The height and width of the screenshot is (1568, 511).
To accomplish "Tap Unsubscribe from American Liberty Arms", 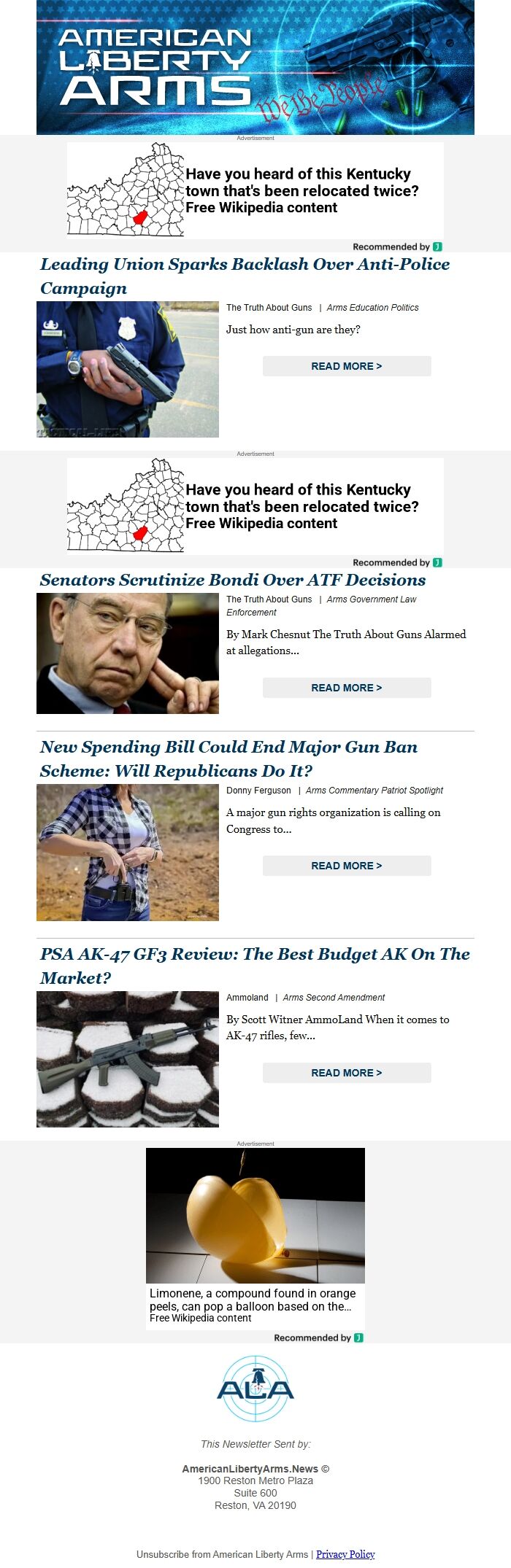I will [222, 1554].
